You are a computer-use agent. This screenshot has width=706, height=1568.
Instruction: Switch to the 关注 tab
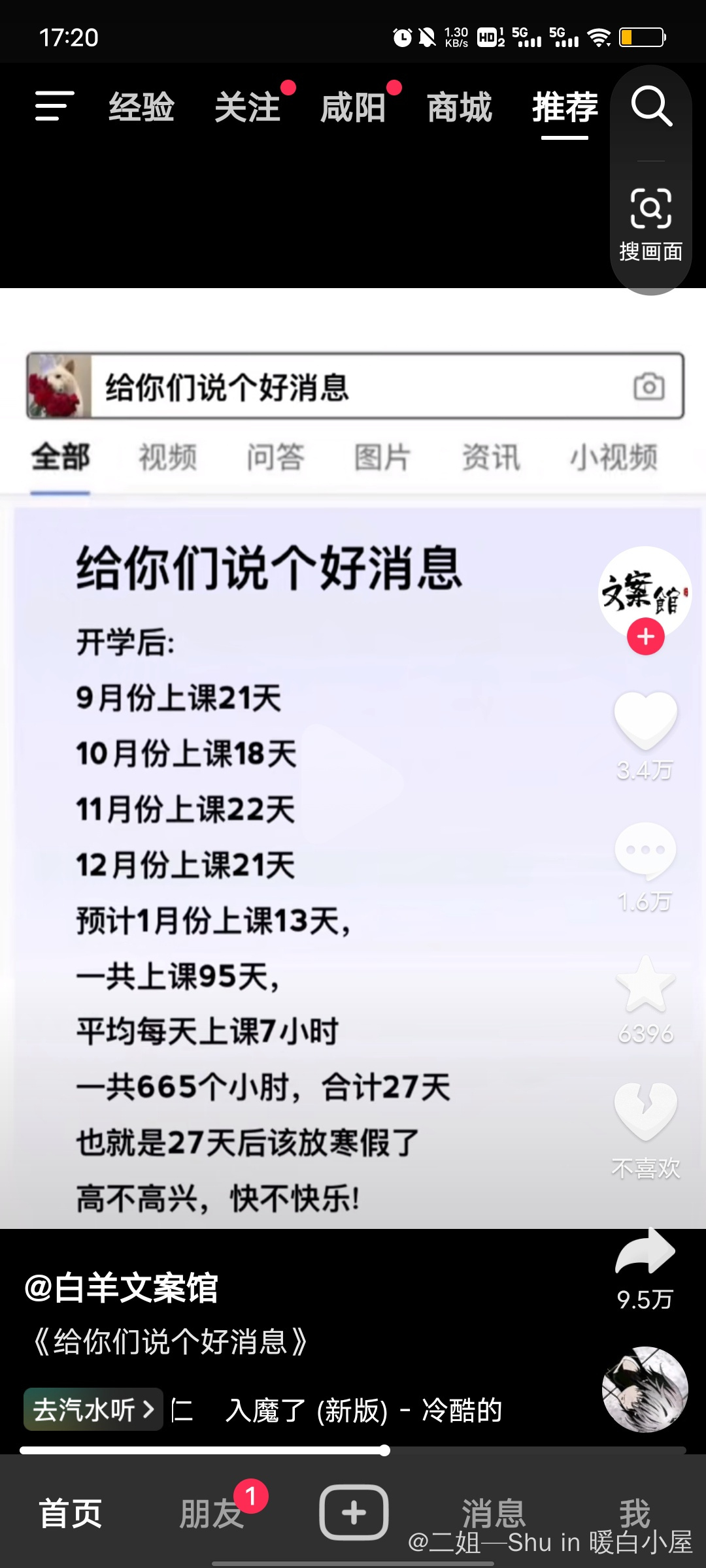tap(247, 107)
